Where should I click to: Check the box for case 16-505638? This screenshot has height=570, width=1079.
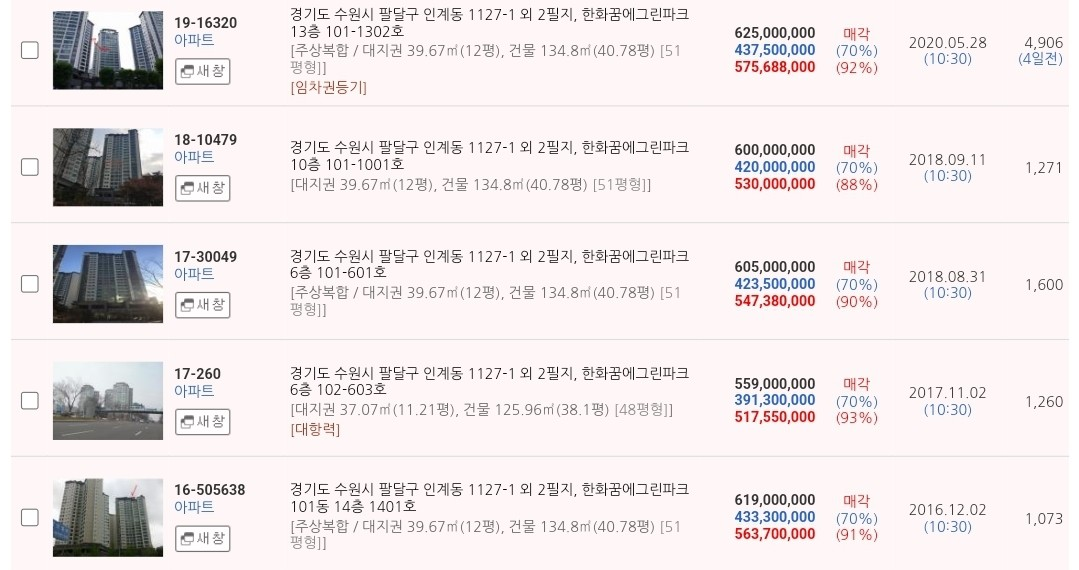coord(30,518)
